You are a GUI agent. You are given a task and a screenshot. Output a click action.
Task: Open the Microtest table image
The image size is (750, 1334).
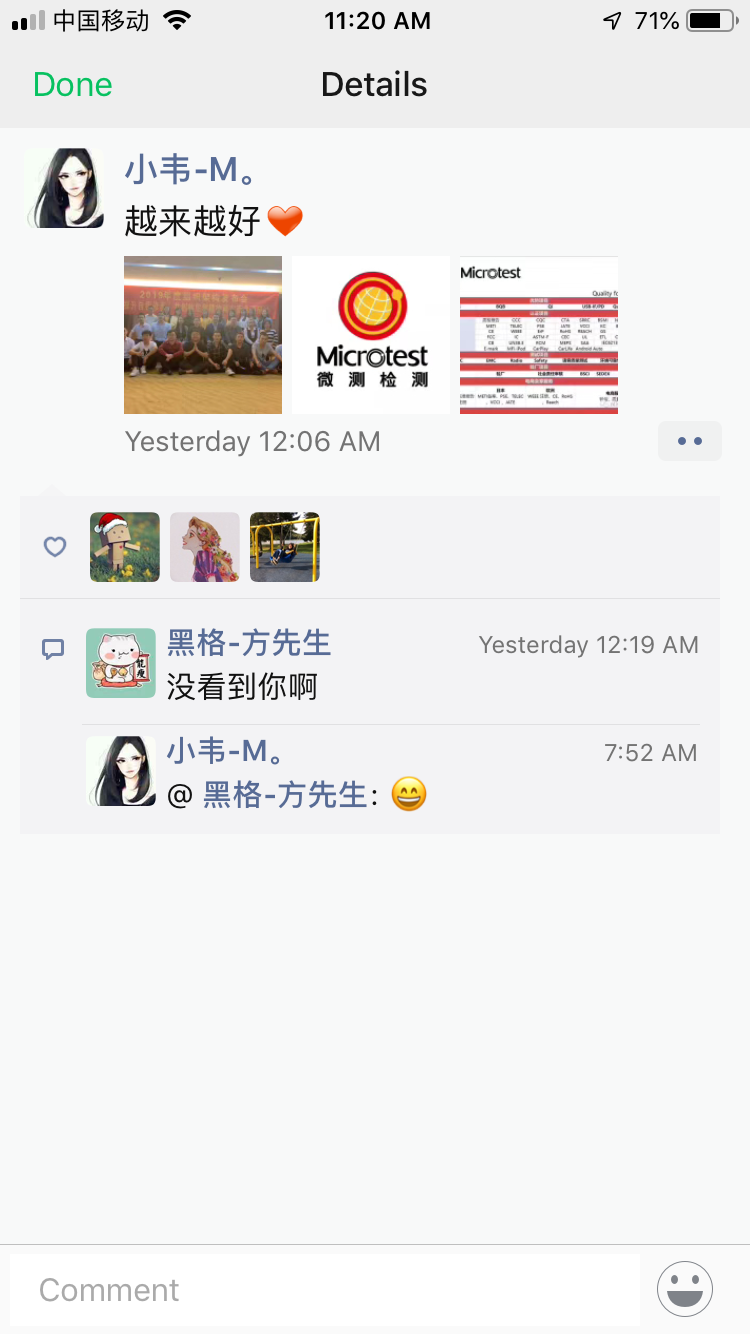tap(539, 335)
